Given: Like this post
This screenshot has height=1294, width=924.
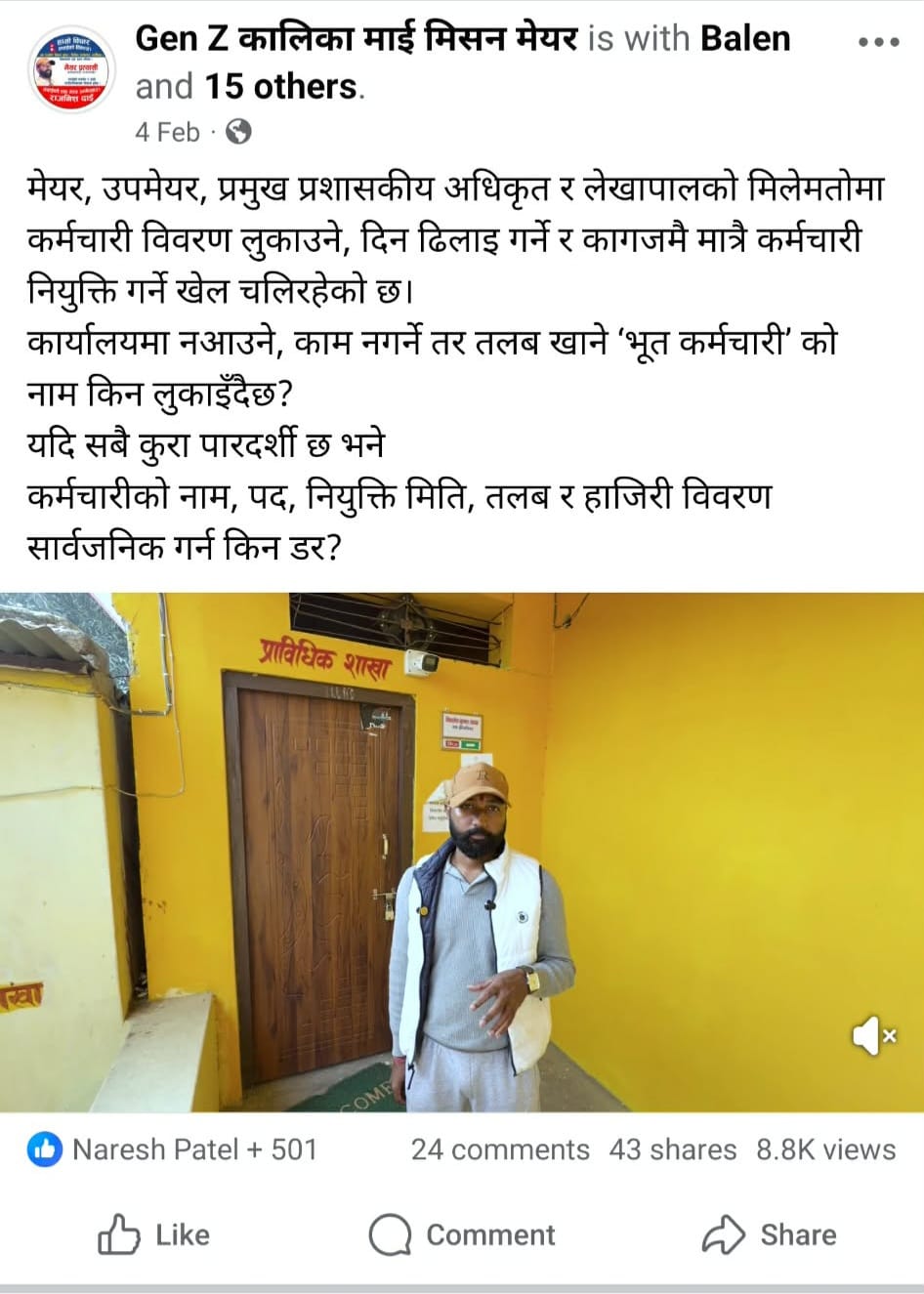Looking at the screenshot, I should [154, 1235].
